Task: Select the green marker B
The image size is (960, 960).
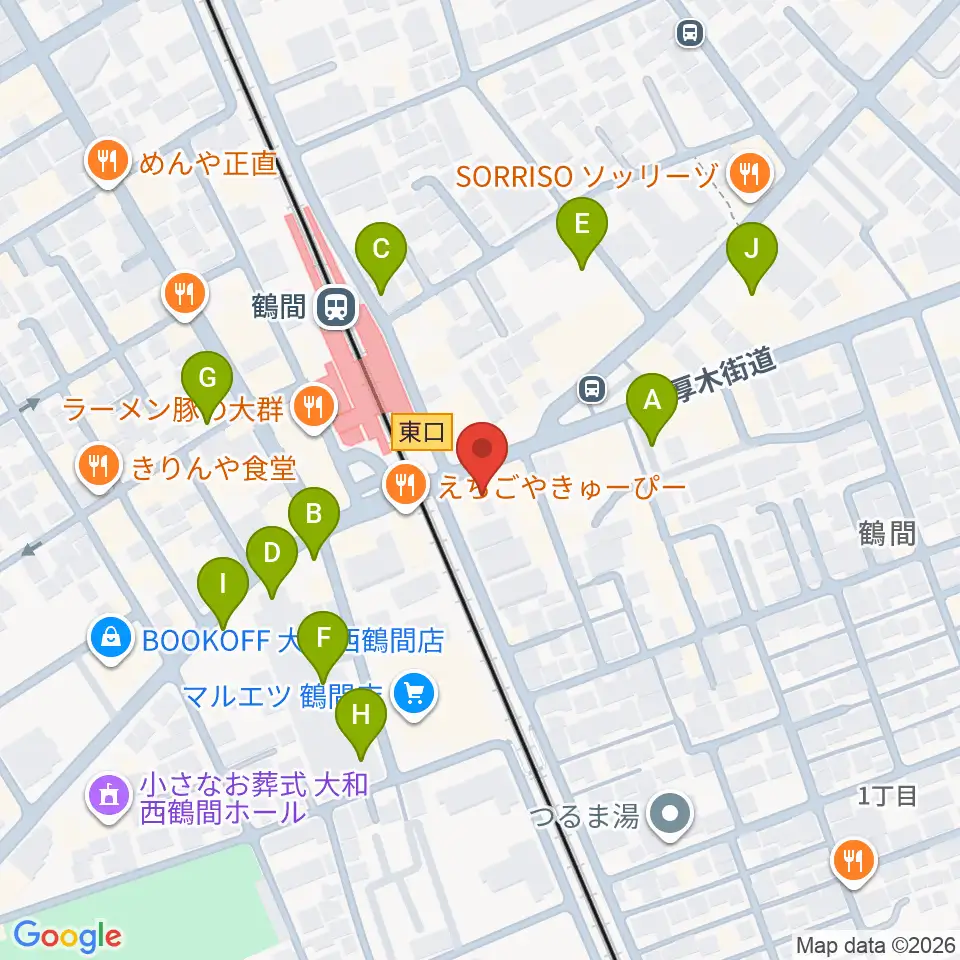Action: coord(314,522)
